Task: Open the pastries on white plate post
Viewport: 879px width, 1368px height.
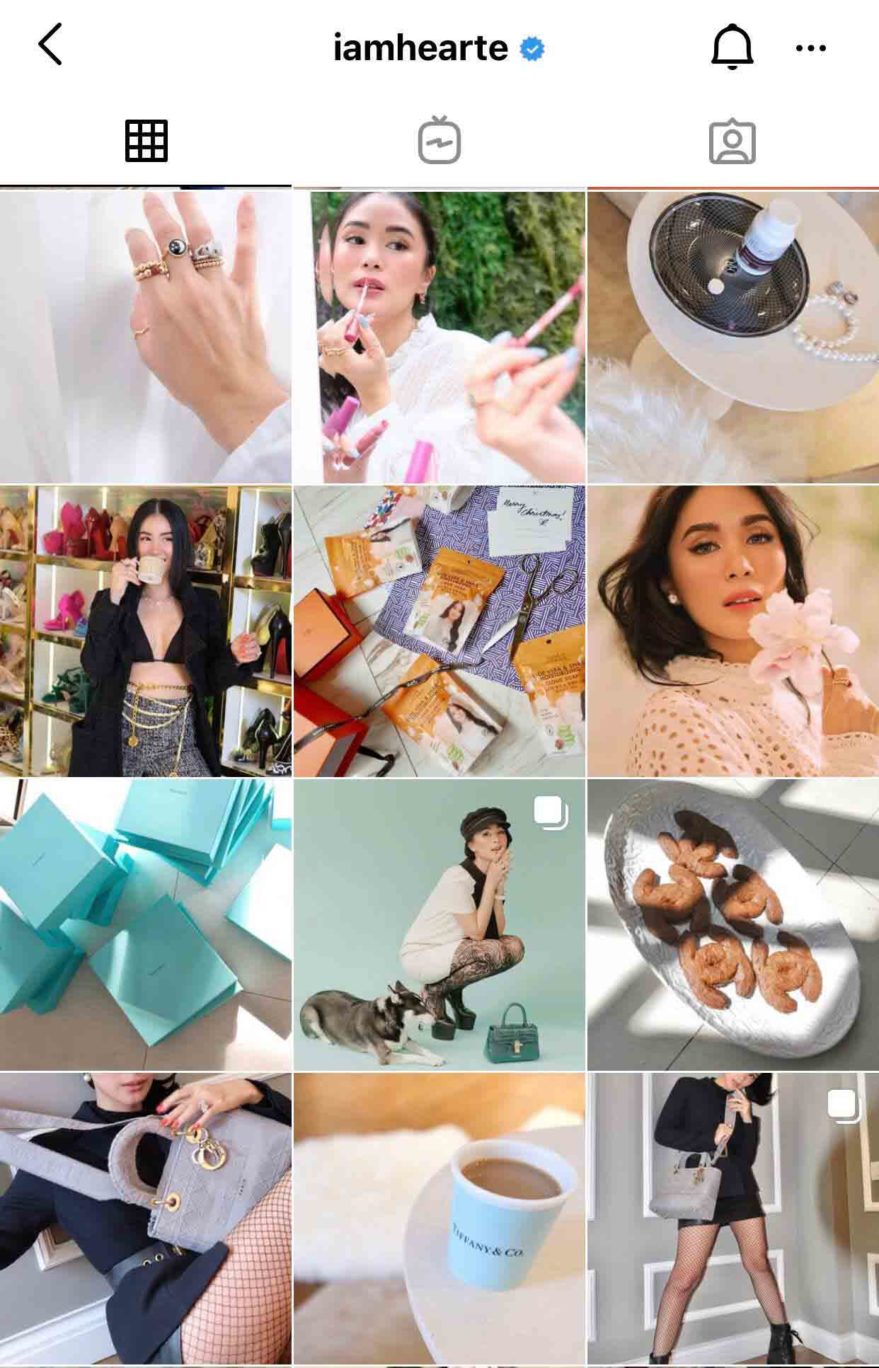Action: tap(733, 925)
